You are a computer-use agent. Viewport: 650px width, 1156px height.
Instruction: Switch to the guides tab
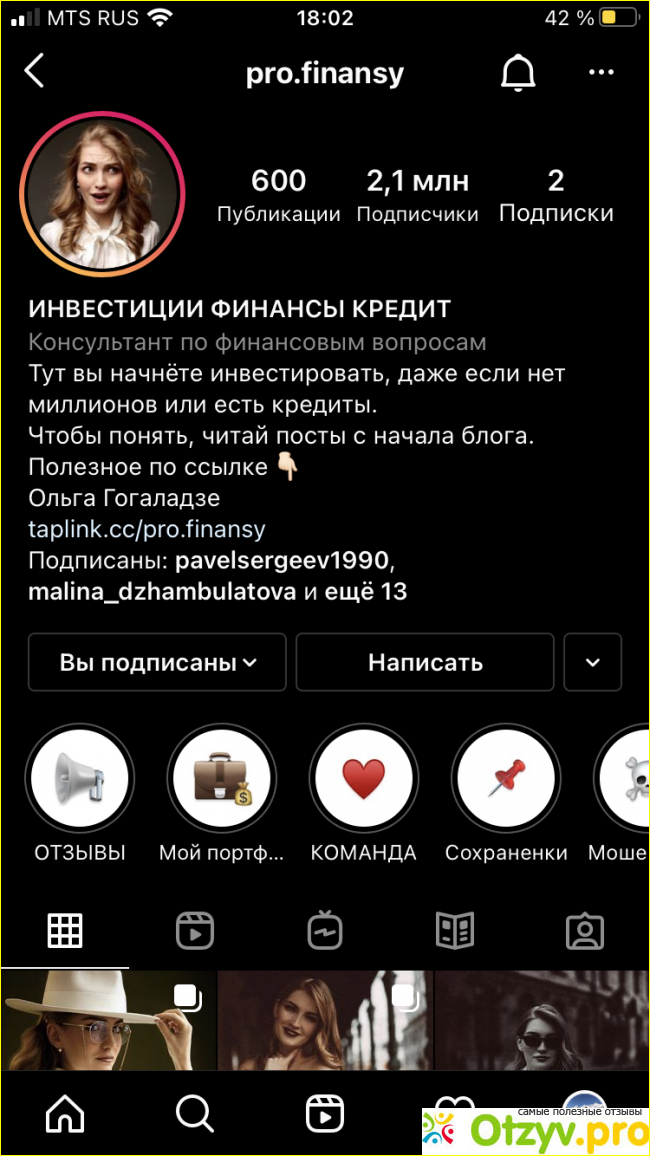coord(455,931)
